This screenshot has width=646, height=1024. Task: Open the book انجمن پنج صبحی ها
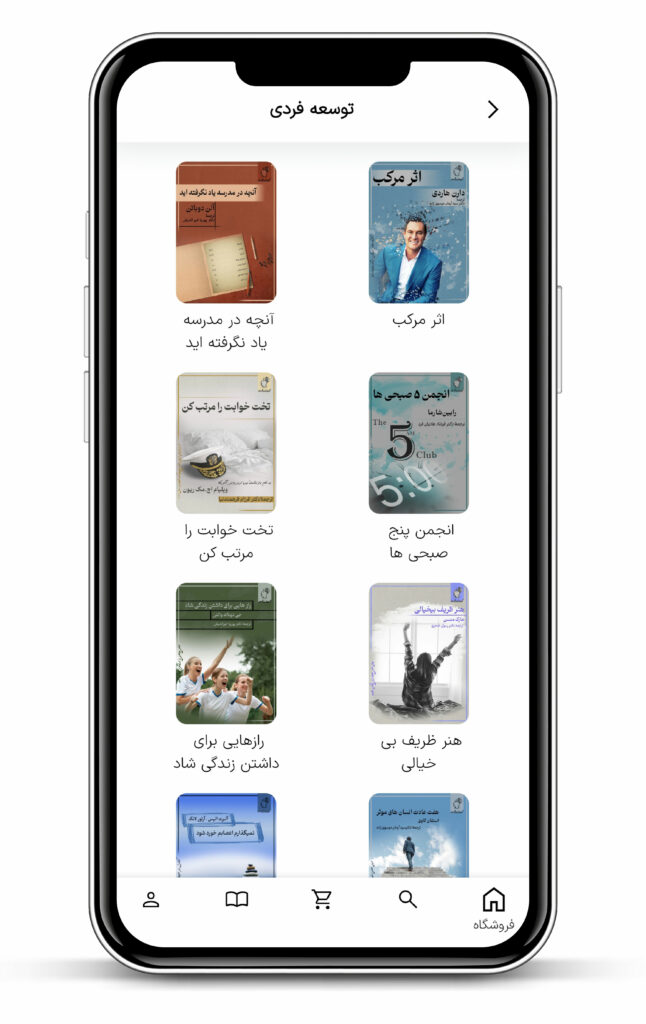click(x=418, y=443)
